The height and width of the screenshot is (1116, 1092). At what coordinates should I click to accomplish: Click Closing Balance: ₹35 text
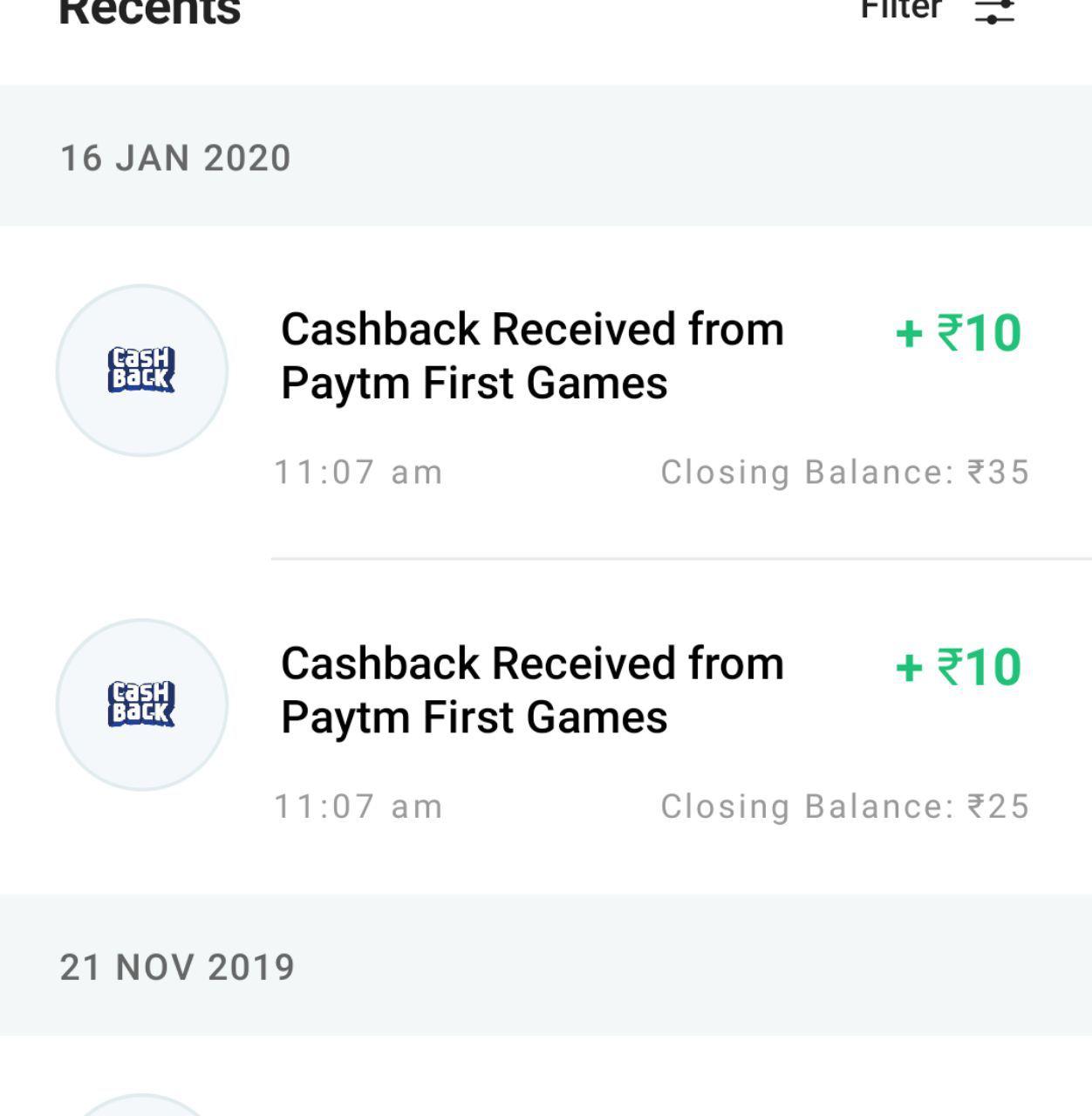tap(844, 472)
